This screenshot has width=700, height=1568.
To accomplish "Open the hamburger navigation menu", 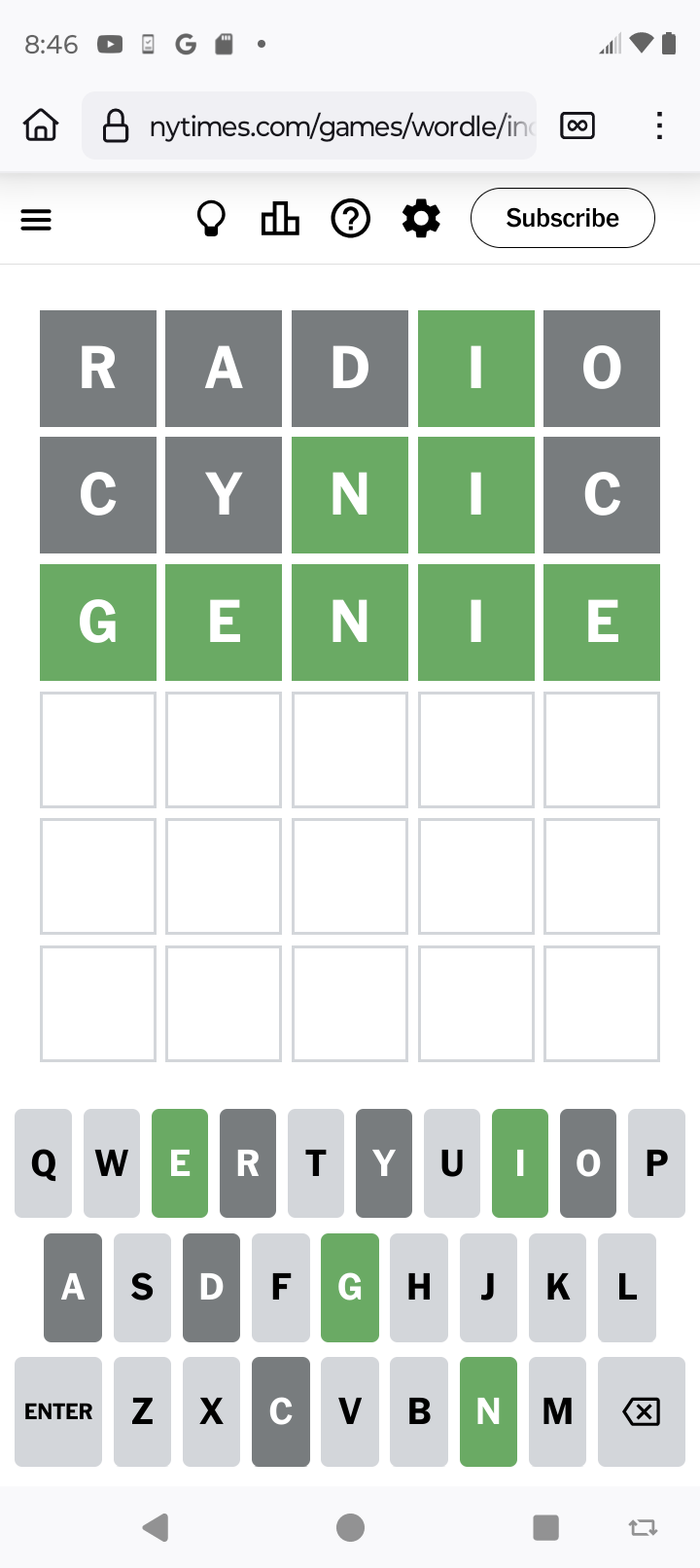I will click(x=36, y=220).
